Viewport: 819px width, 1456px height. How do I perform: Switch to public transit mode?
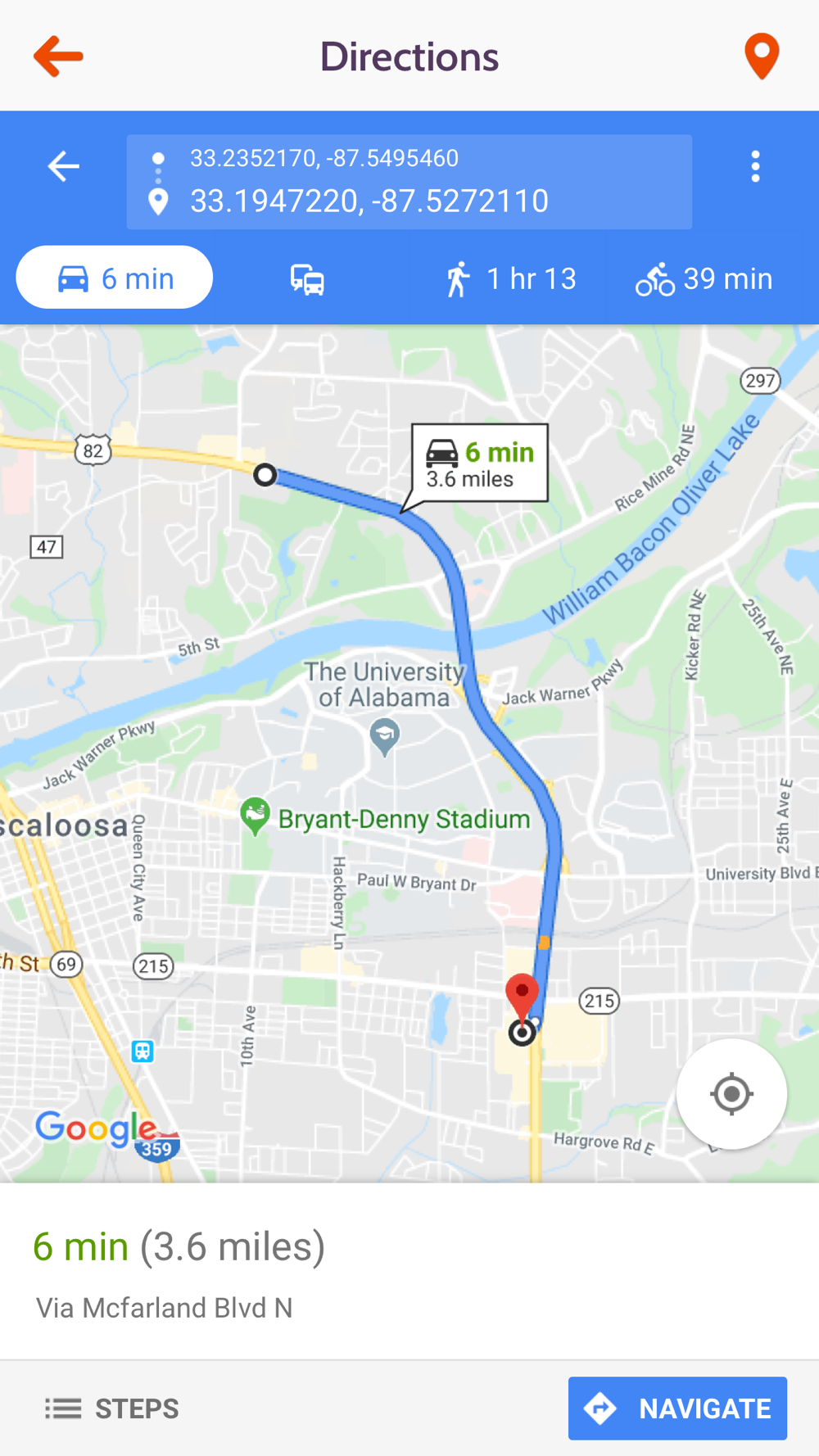[308, 279]
